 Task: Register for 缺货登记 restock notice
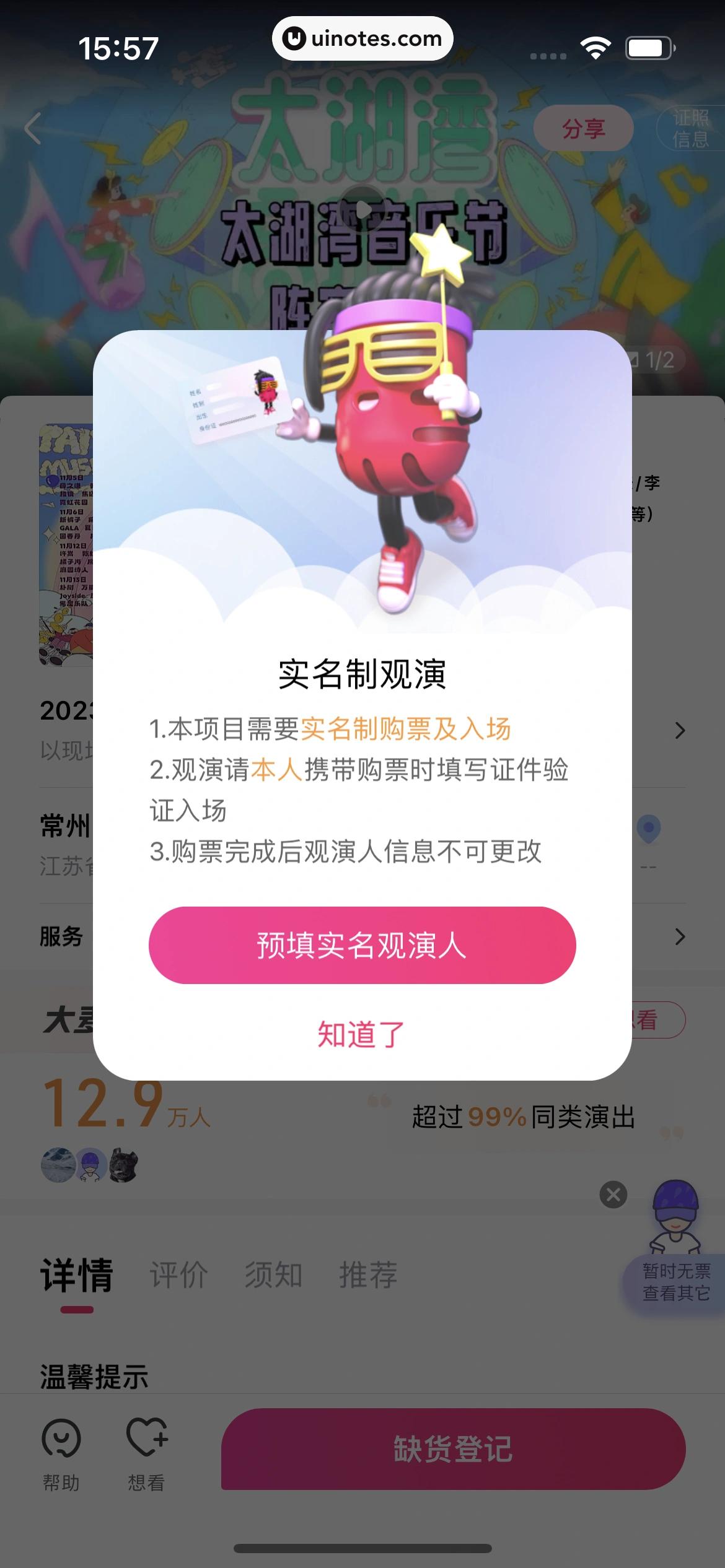453,1449
